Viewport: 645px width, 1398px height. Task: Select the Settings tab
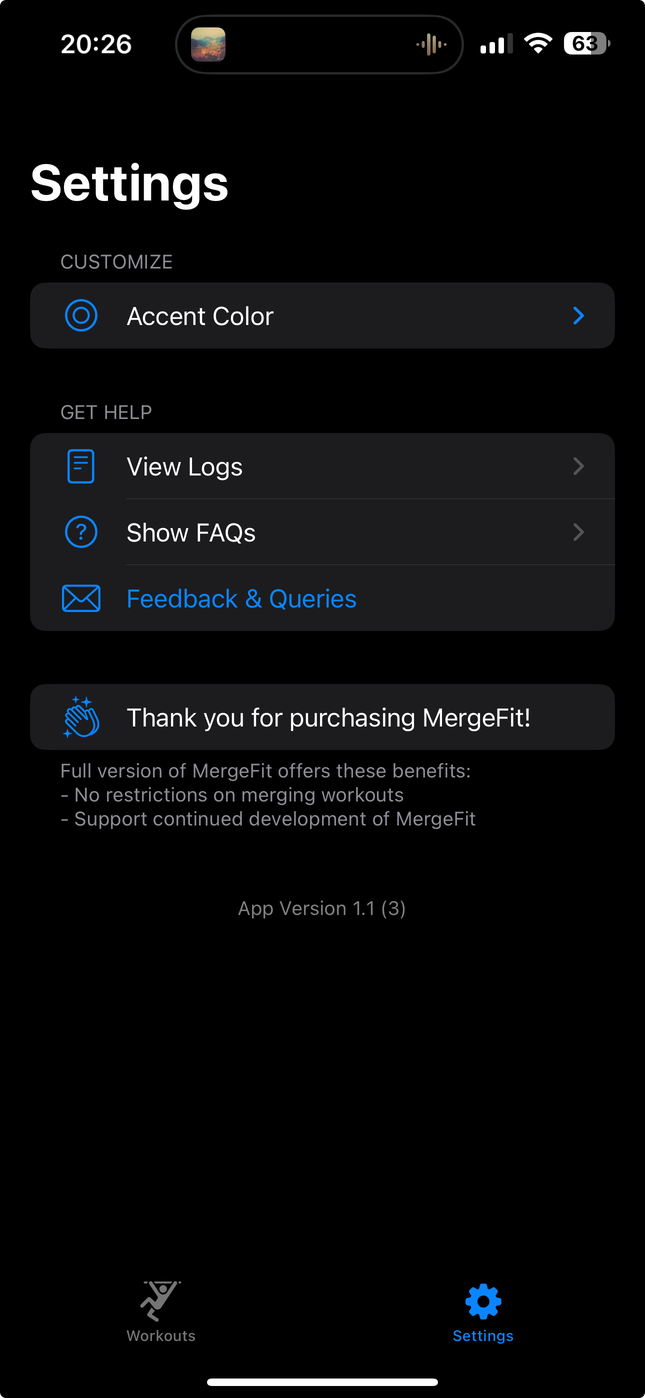pyautogui.click(x=483, y=1312)
